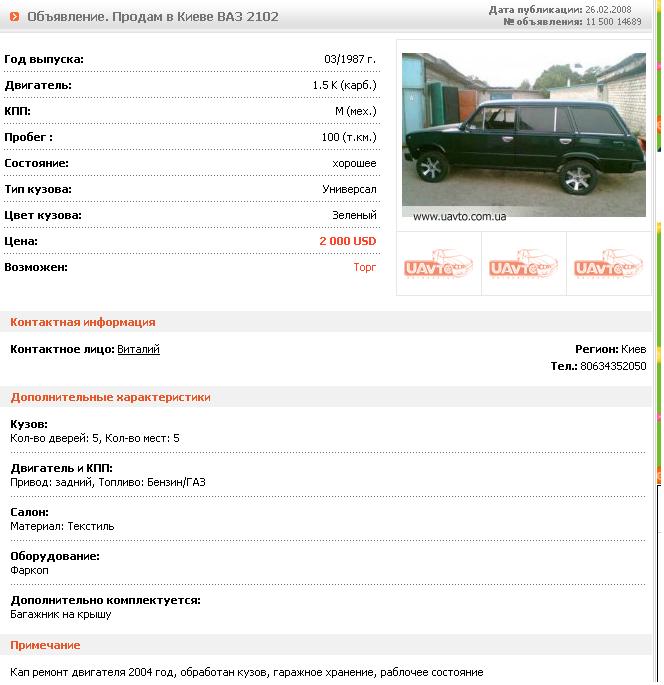Enlarge the main photo of the ВАЗ 2102
The image size is (664, 685).
(523, 135)
